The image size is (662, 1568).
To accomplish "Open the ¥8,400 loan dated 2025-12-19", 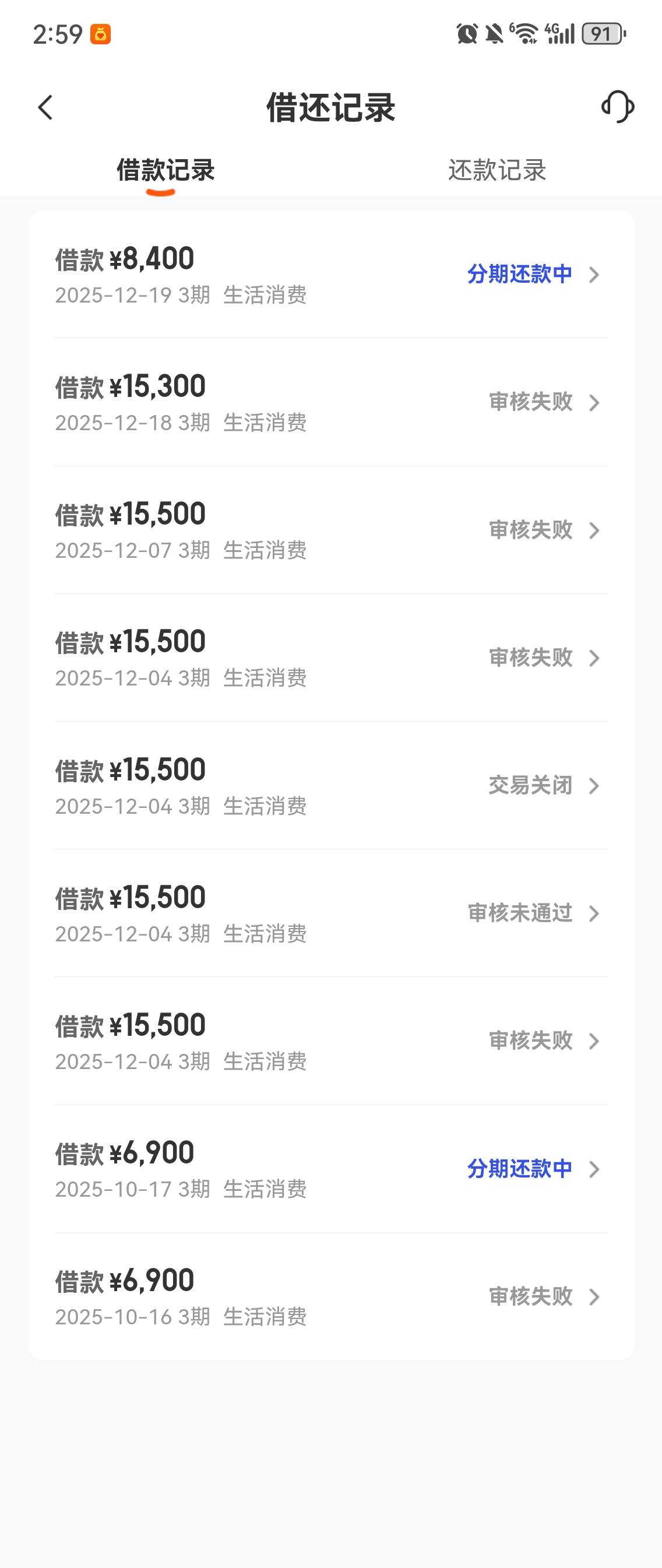I will pyautogui.click(x=331, y=275).
